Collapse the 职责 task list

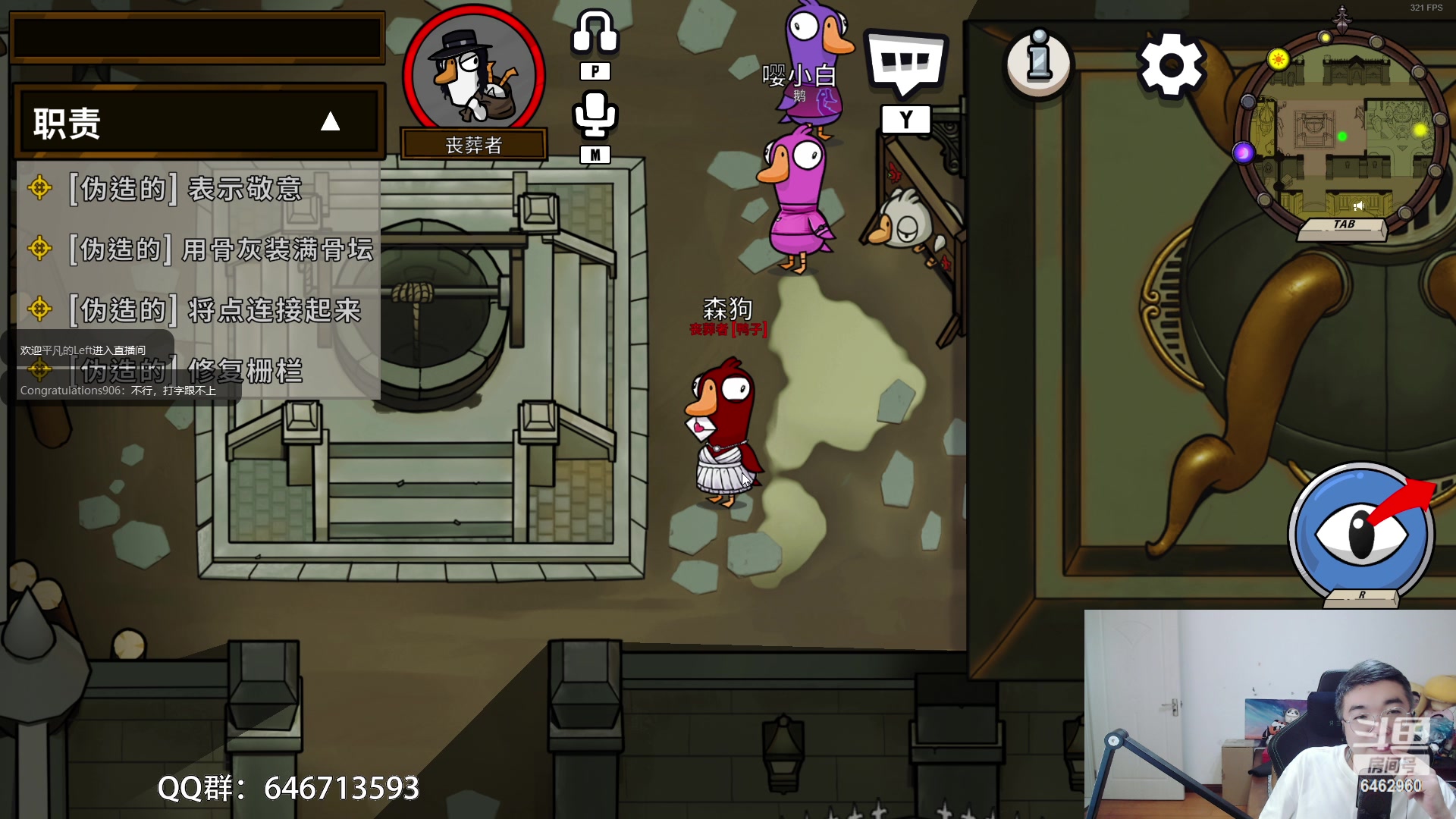coord(330,121)
